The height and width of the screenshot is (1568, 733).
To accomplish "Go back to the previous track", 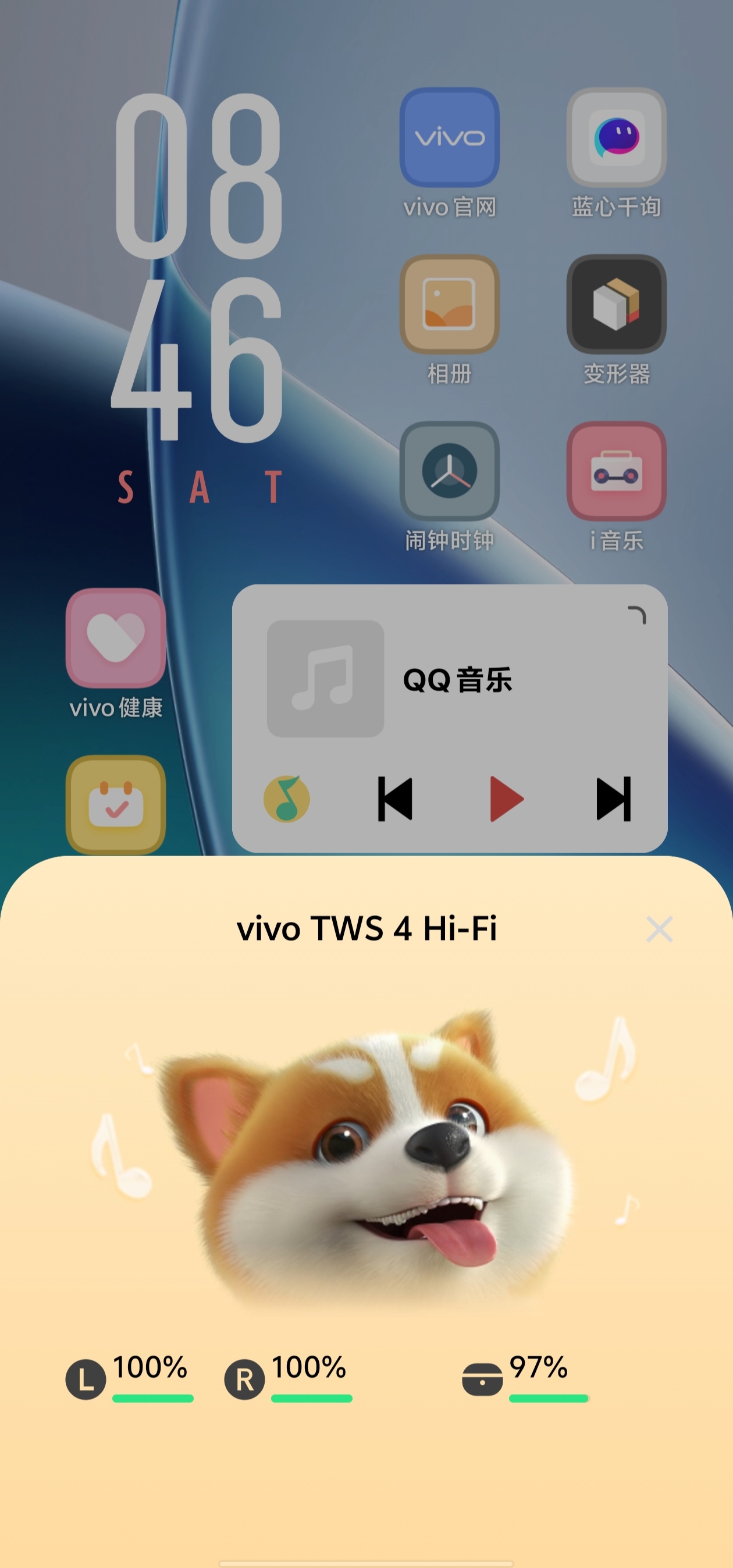I will click(395, 799).
